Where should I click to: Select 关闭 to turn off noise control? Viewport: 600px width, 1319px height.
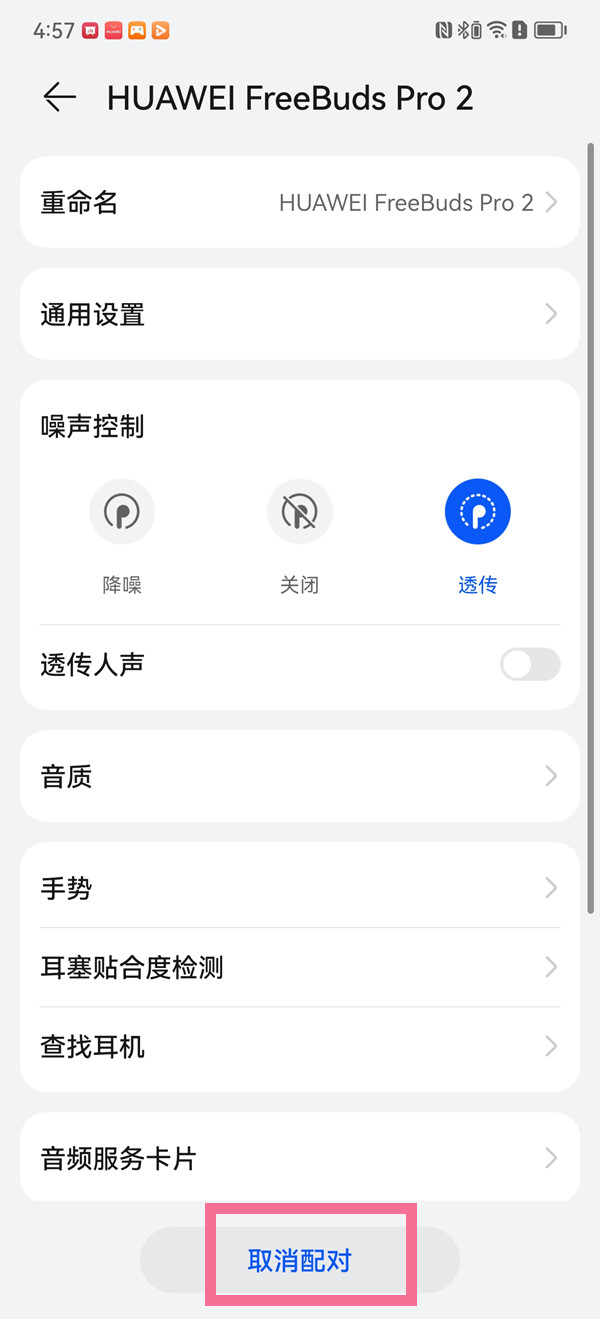coord(299,512)
